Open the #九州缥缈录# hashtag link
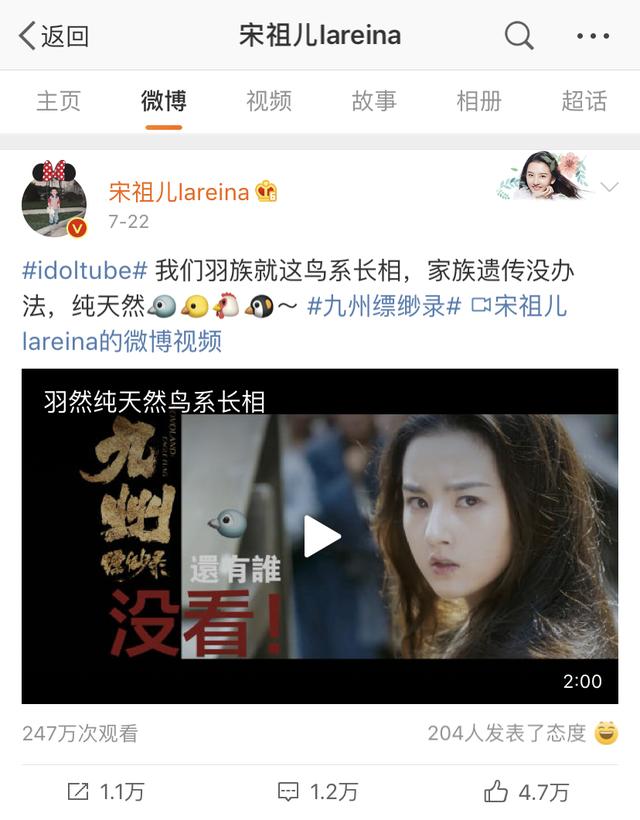 (384, 306)
